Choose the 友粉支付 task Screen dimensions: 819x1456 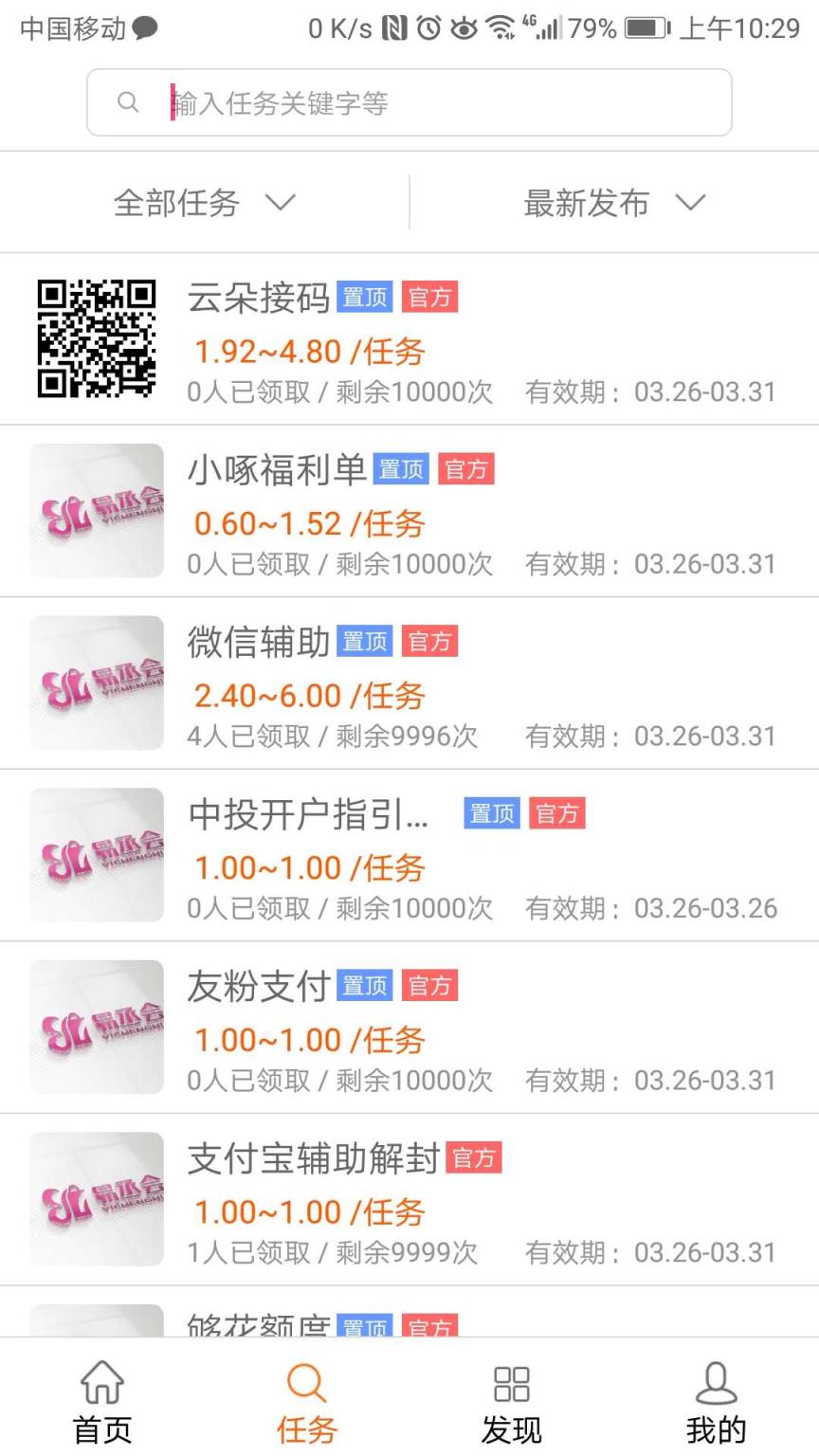409,1028
